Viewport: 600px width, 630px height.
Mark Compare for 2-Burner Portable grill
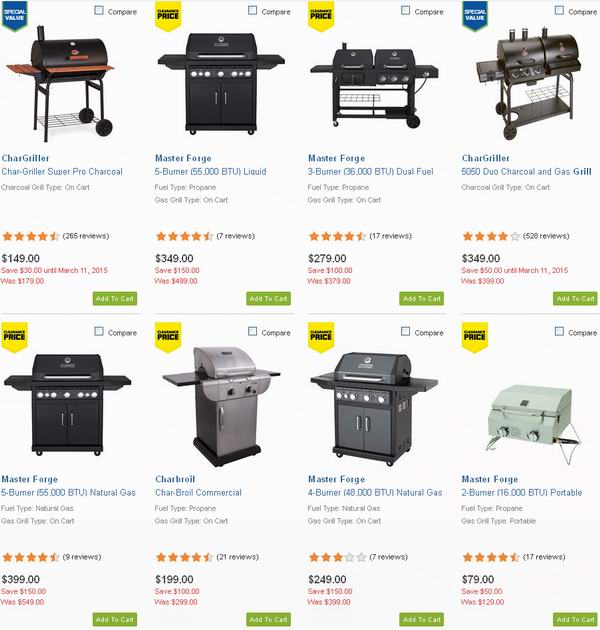pyautogui.click(x=559, y=331)
